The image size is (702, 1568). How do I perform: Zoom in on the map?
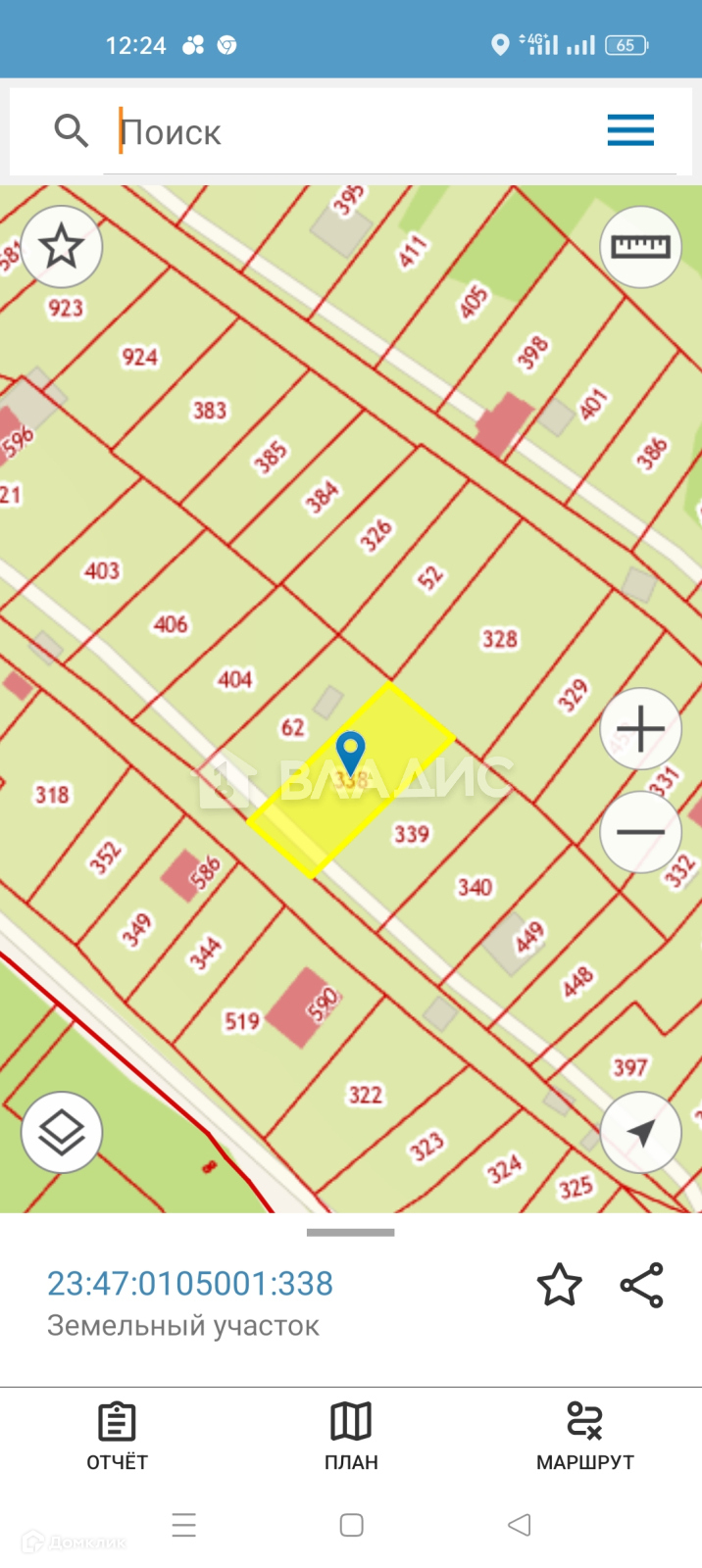(640, 729)
